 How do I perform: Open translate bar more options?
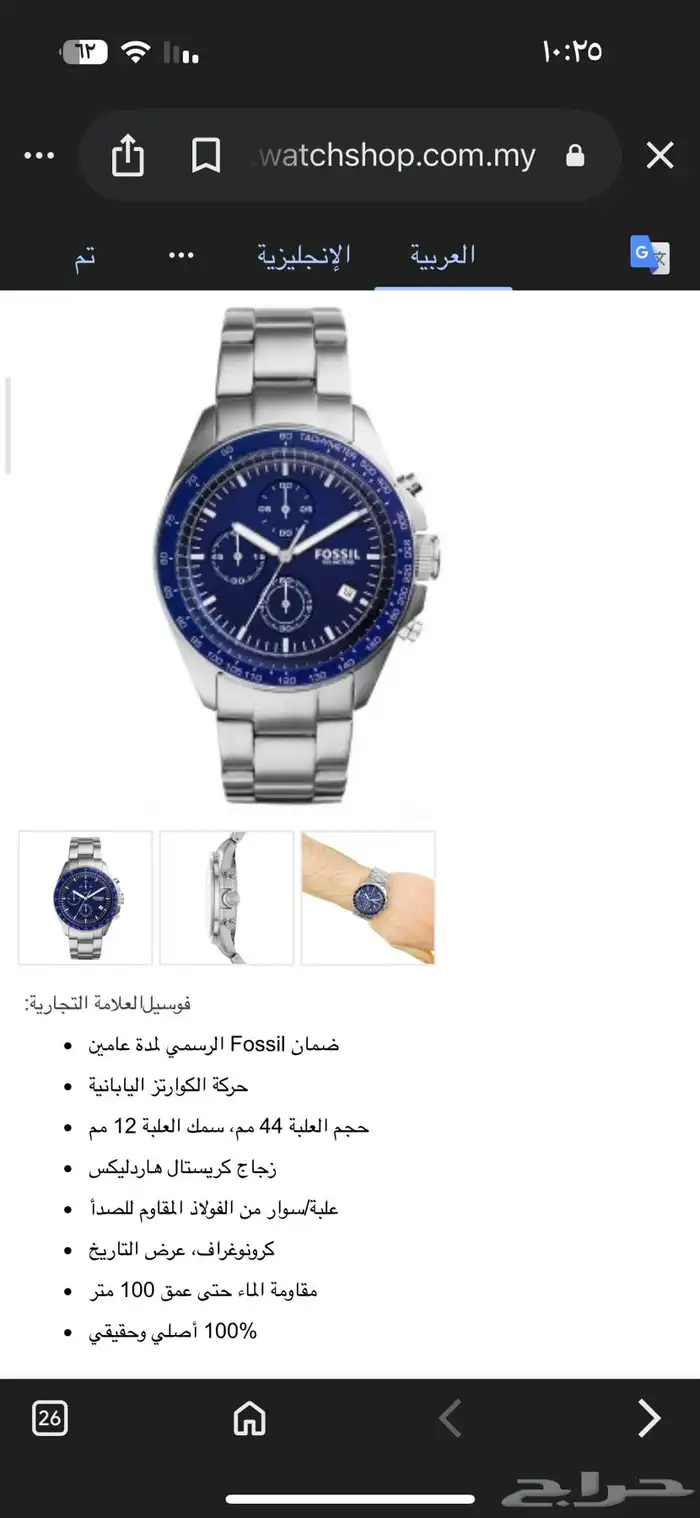tap(181, 256)
